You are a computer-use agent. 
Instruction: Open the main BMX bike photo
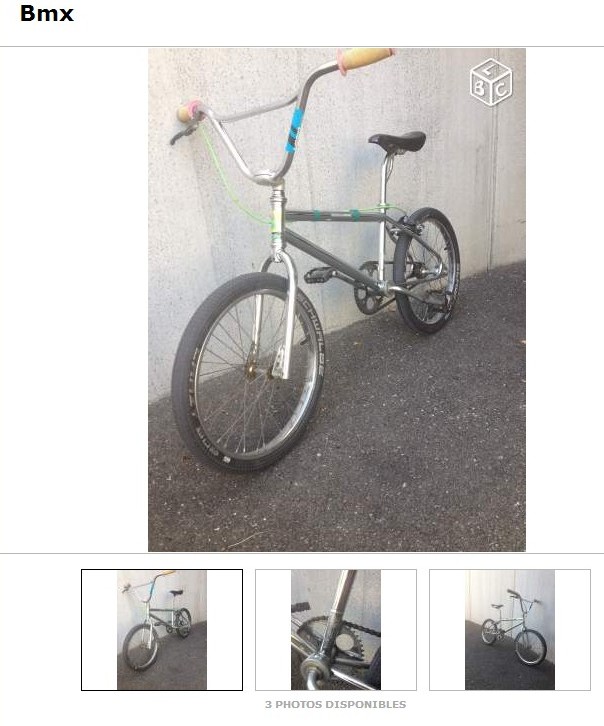(336, 300)
